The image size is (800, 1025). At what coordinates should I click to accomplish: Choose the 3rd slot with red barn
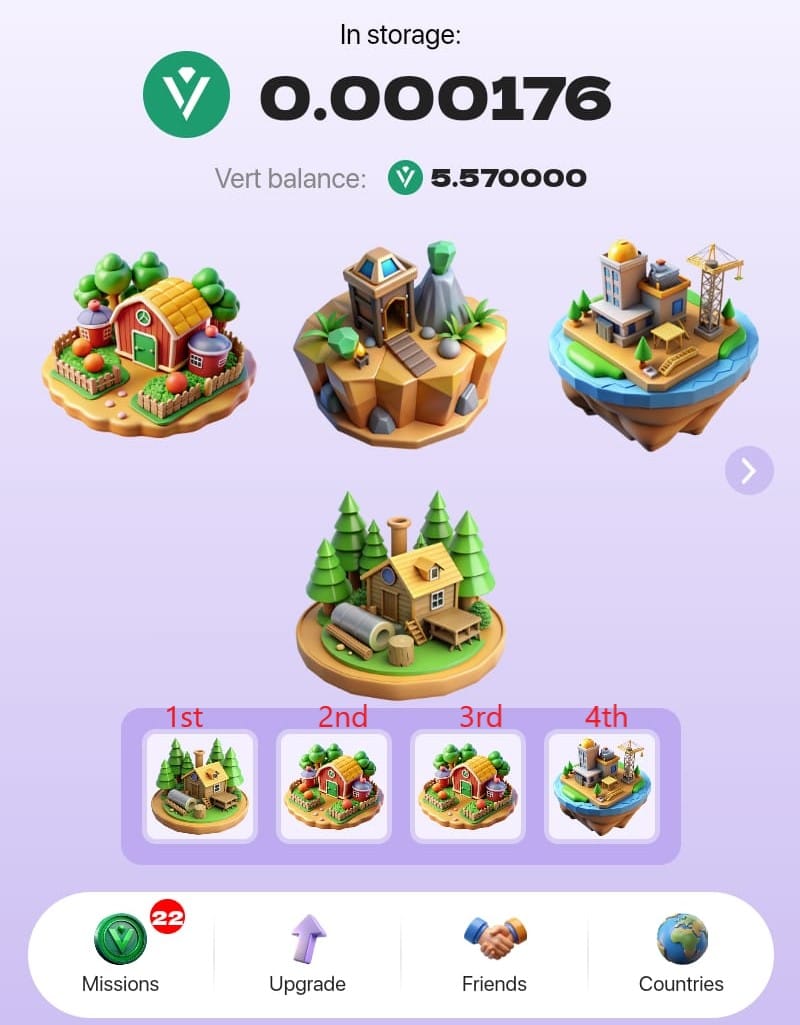[467, 786]
